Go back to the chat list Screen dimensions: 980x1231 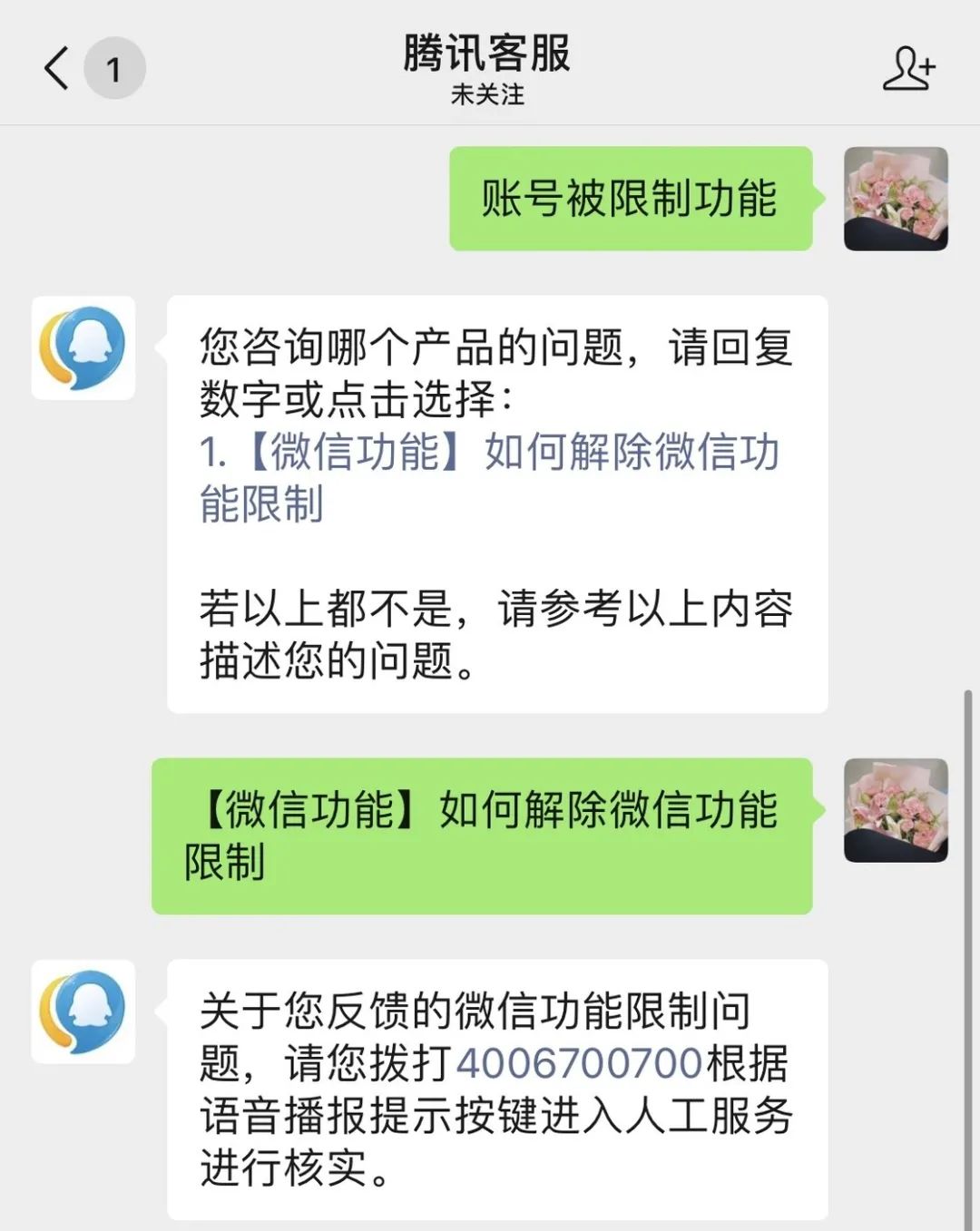click(x=57, y=68)
